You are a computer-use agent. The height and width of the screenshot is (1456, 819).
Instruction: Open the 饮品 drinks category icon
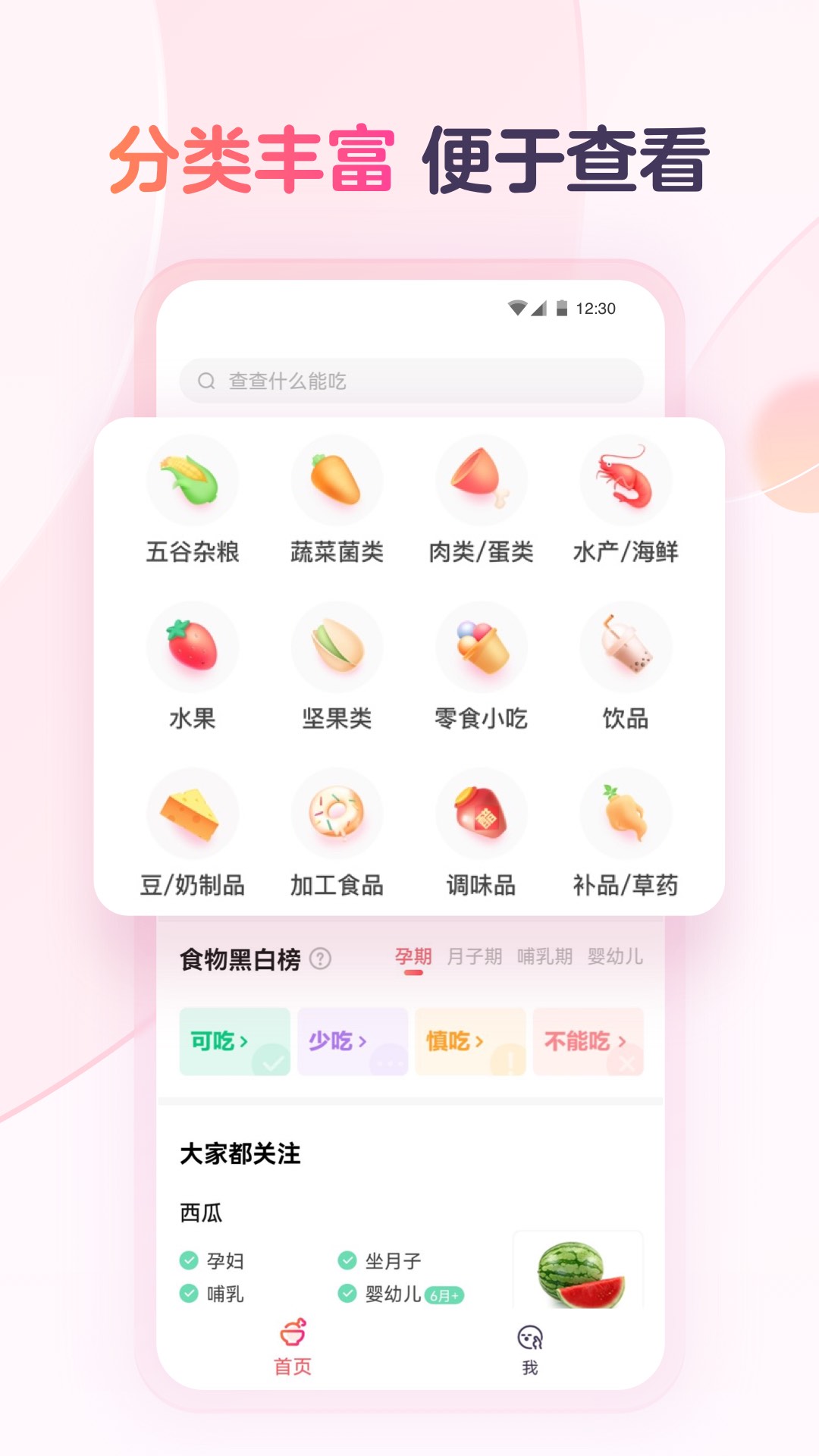(626, 646)
